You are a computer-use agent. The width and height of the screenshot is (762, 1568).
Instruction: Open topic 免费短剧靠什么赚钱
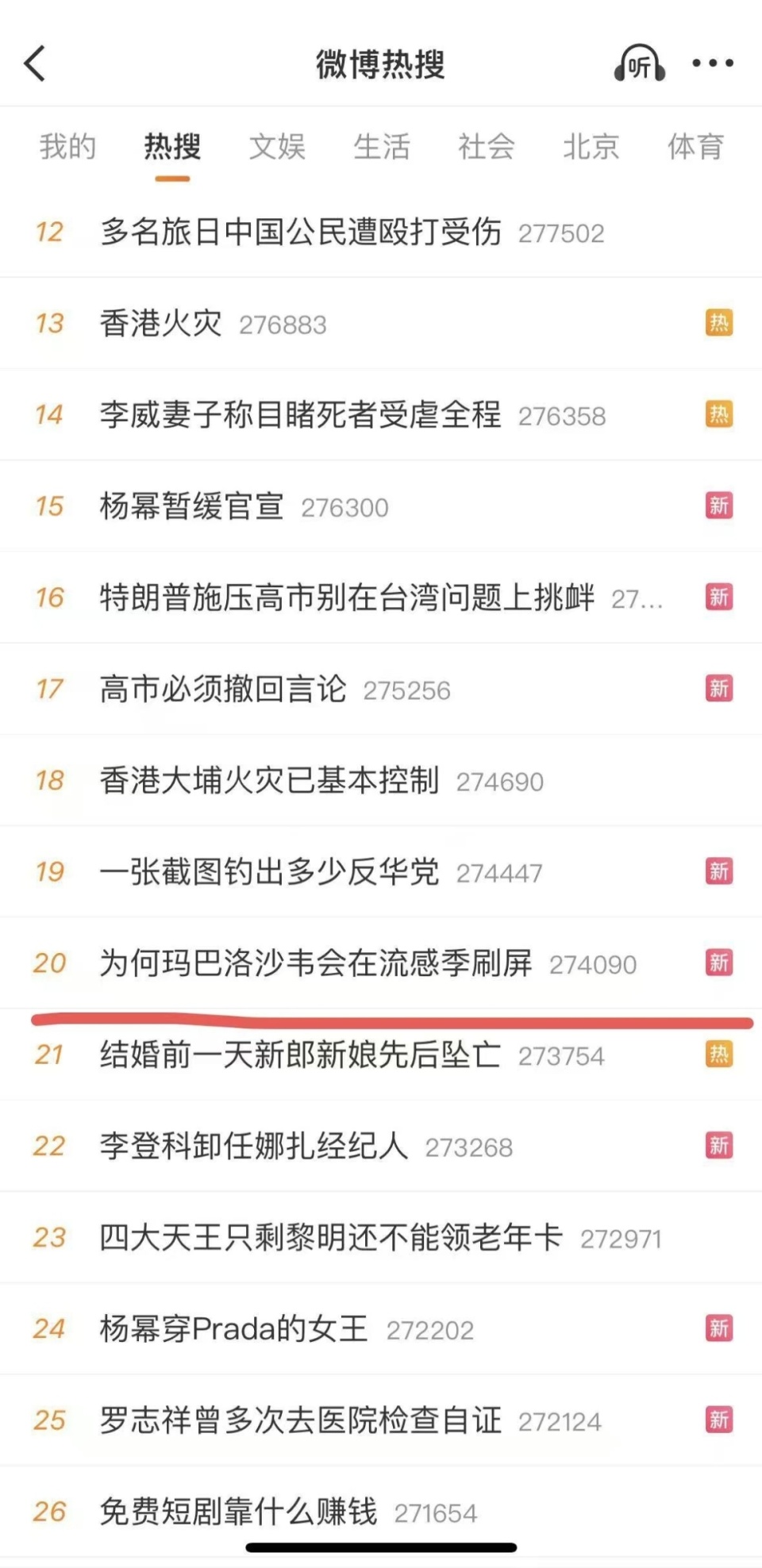[238, 1512]
